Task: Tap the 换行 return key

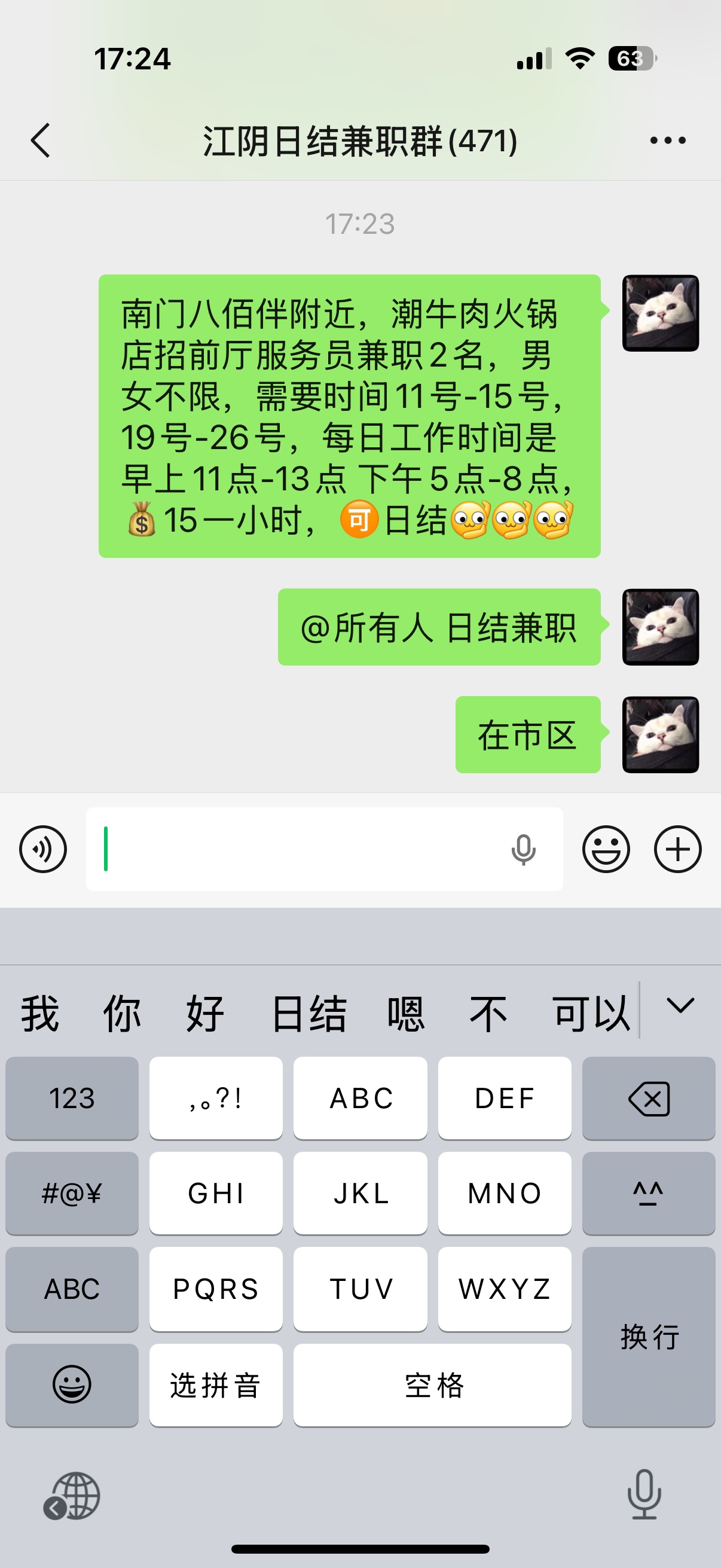Action: pyautogui.click(x=649, y=1337)
